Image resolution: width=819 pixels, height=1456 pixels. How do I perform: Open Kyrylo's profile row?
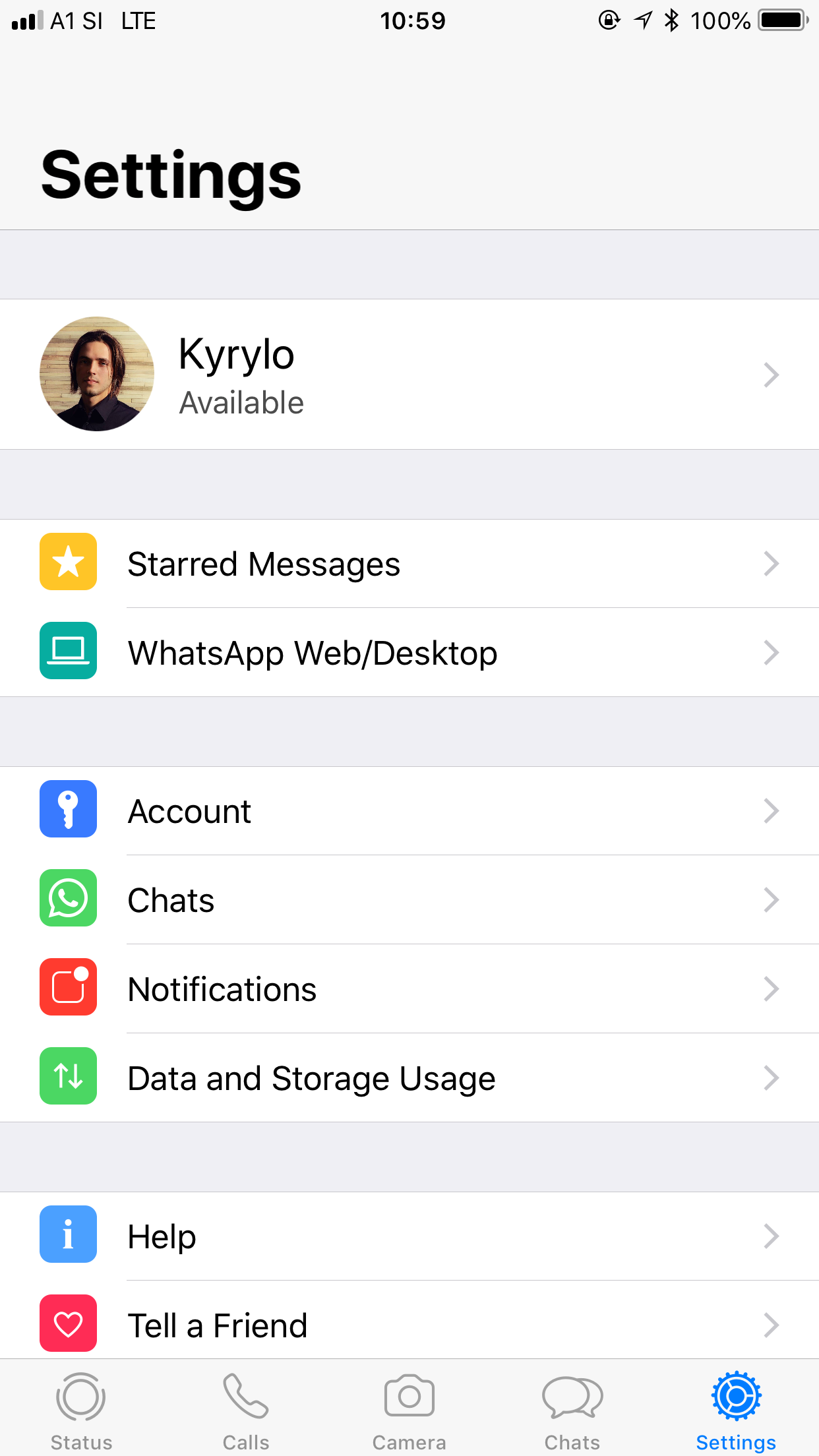(x=409, y=375)
